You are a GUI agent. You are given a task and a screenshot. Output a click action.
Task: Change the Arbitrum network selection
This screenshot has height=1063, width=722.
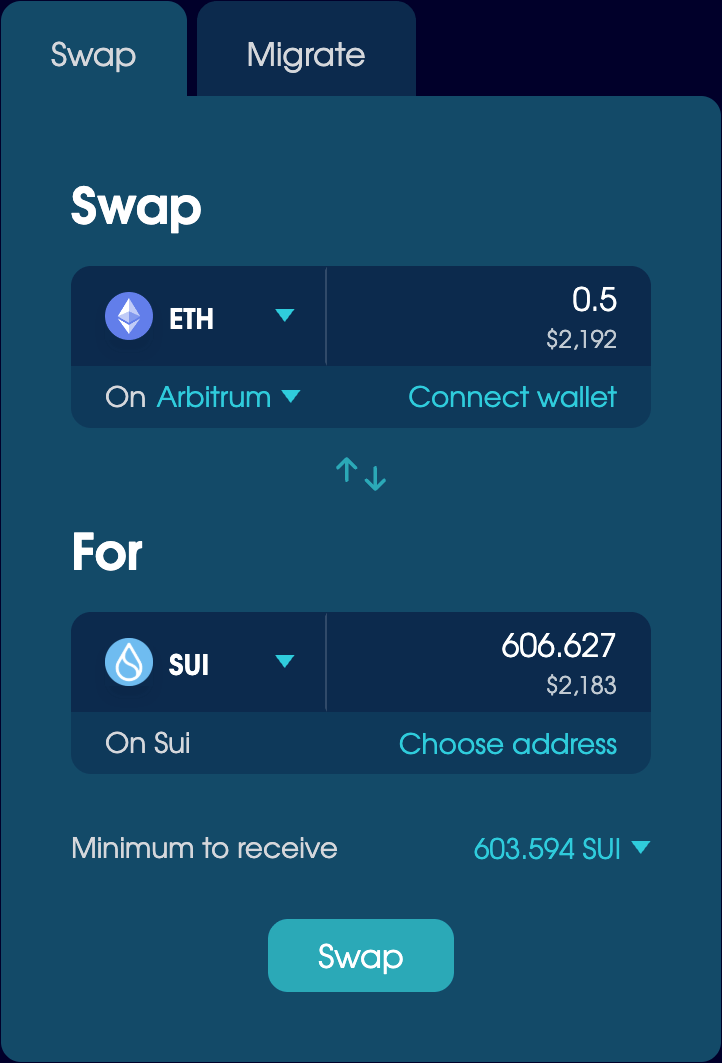pyautogui.click(x=227, y=397)
